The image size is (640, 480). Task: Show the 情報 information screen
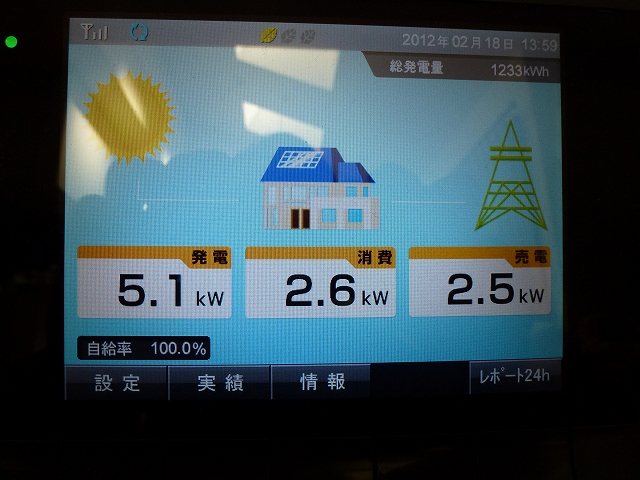coord(322,382)
